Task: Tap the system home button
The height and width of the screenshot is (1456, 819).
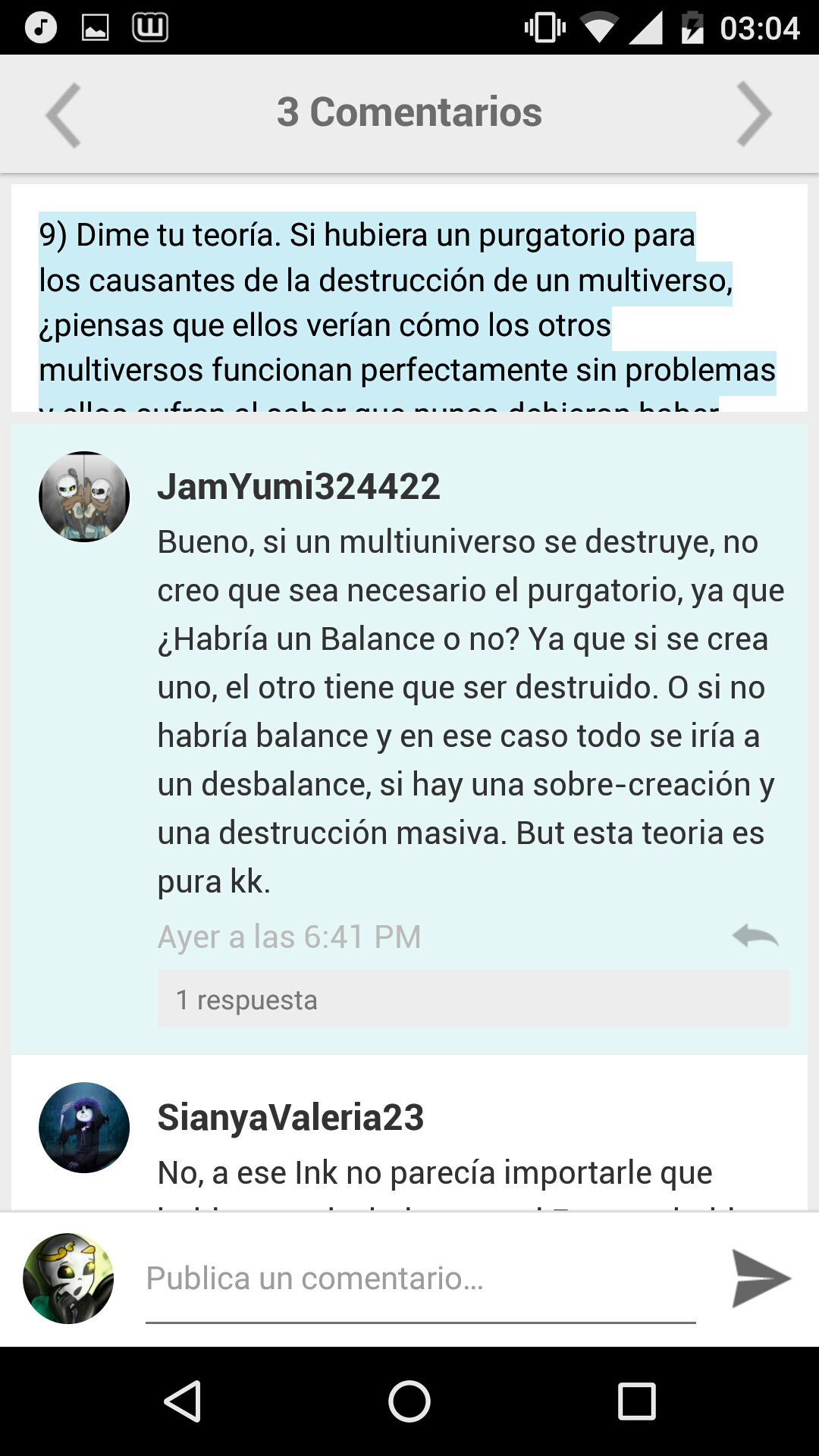Action: (409, 1401)
